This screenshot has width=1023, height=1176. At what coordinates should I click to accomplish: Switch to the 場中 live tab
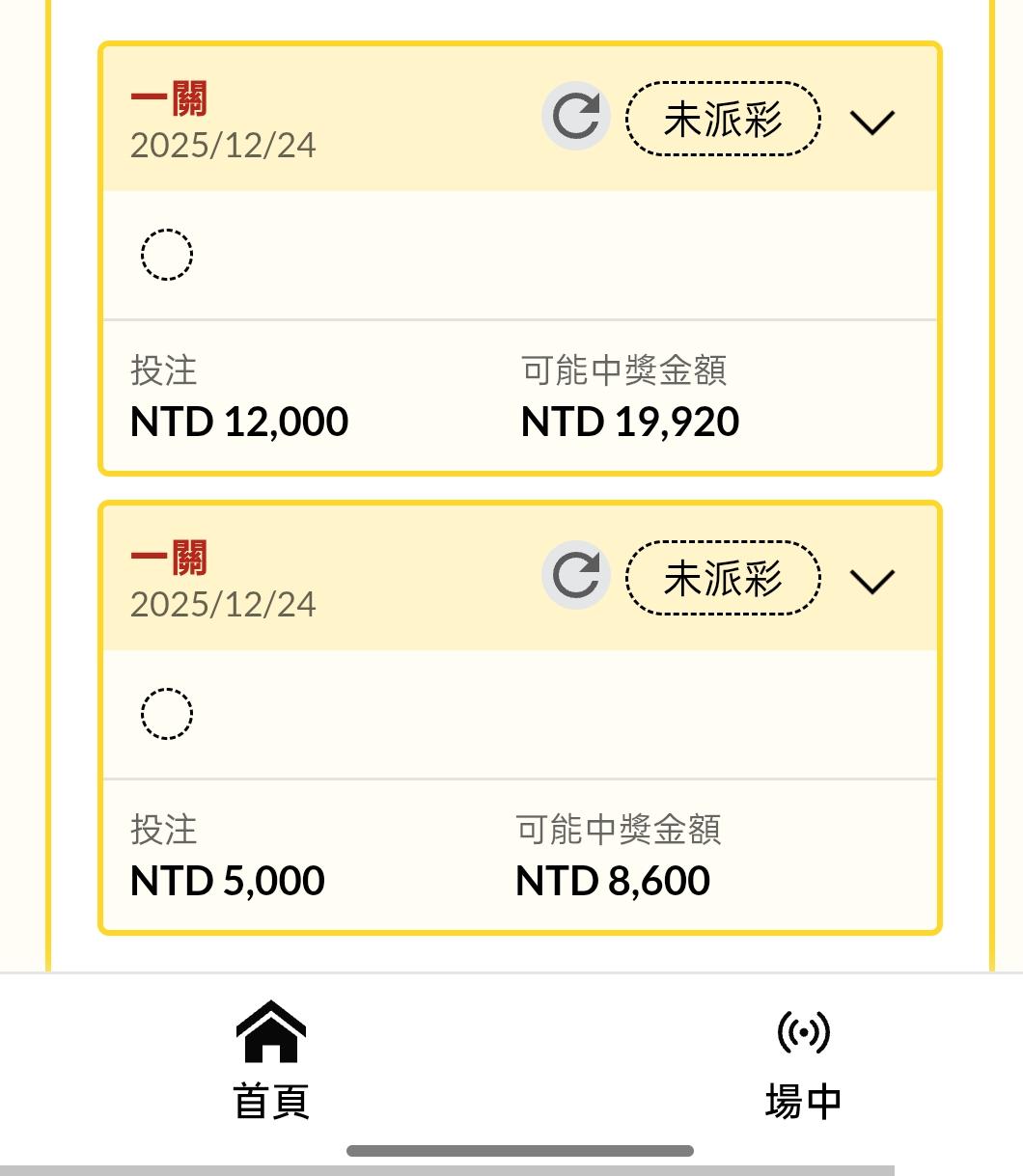803,1060
